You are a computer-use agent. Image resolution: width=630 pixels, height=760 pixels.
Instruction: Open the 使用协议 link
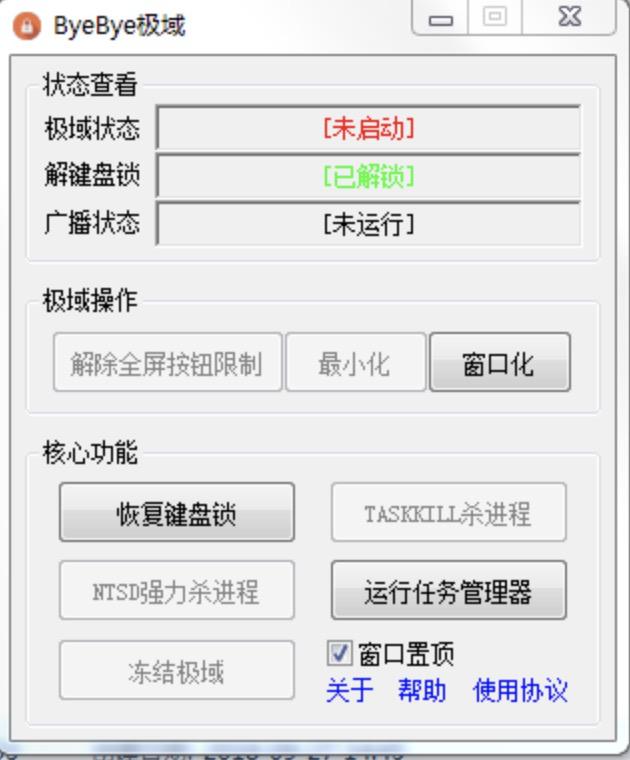pyautogui.click(x=520, y=691)
